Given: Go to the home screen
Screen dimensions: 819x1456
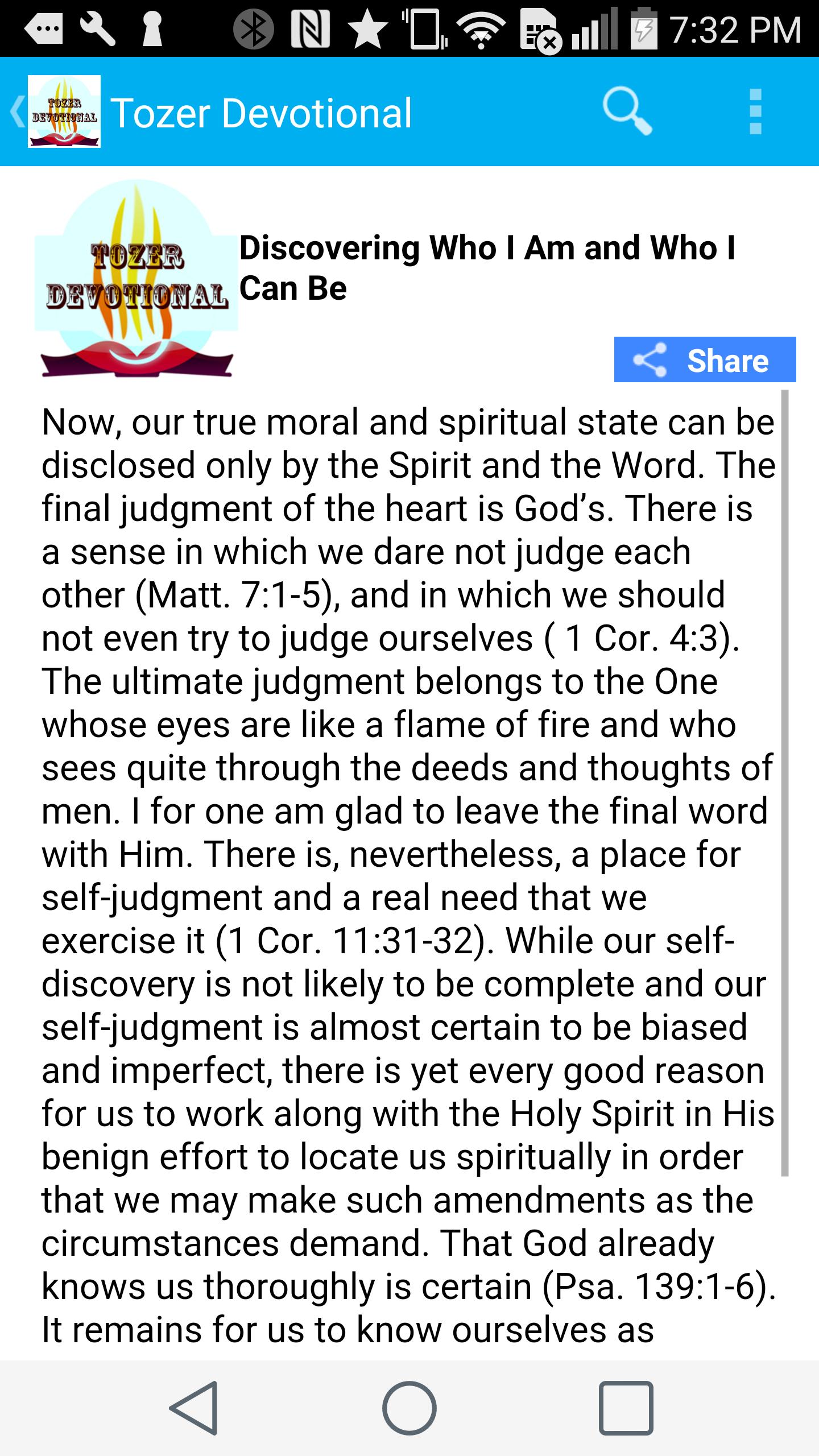Looking at the screenshot, I should pyautogui.click(x=409, y=1408).
